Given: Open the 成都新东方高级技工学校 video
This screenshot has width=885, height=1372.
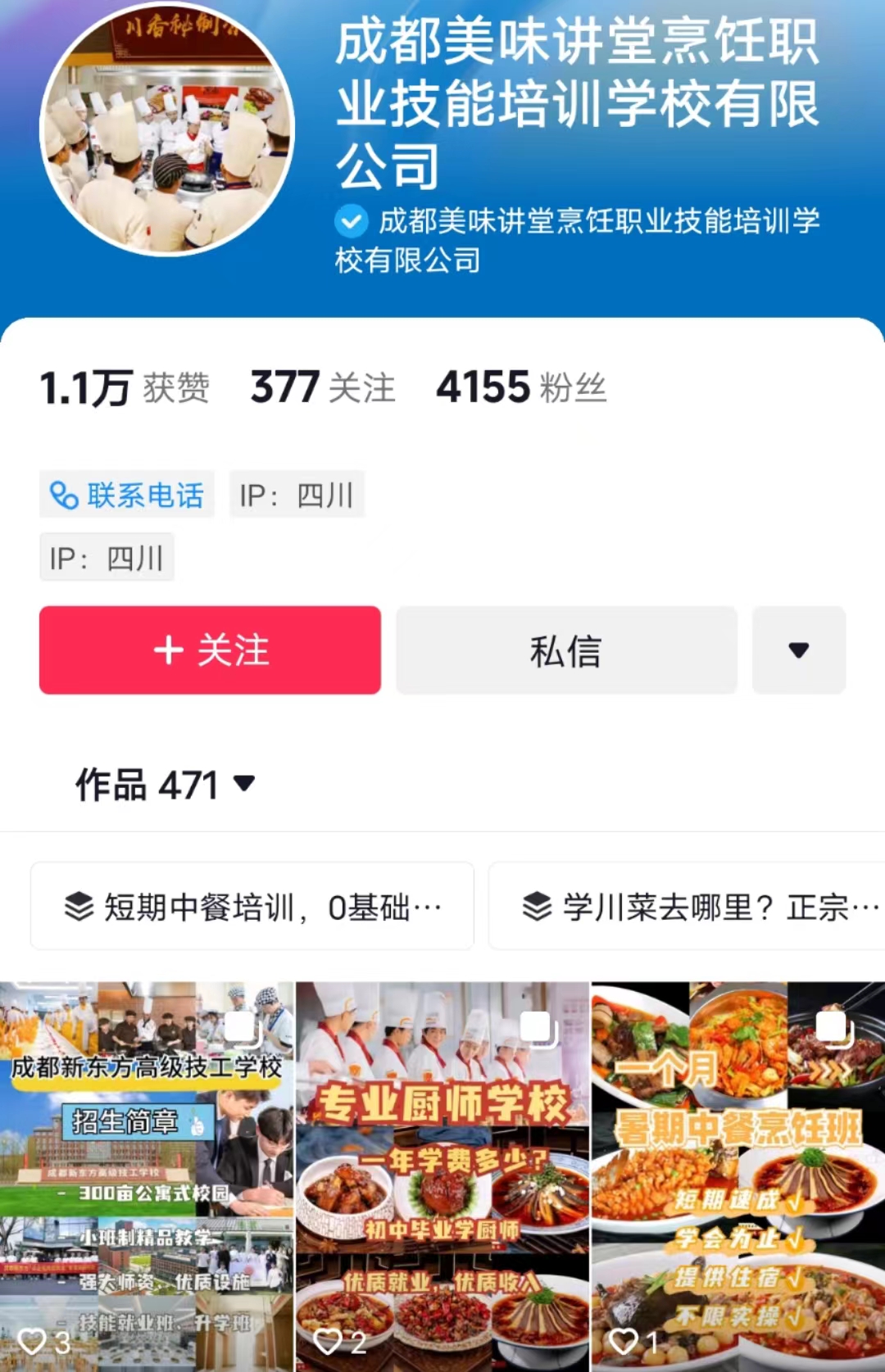Looking at the screenshot, I should 147,1175.
